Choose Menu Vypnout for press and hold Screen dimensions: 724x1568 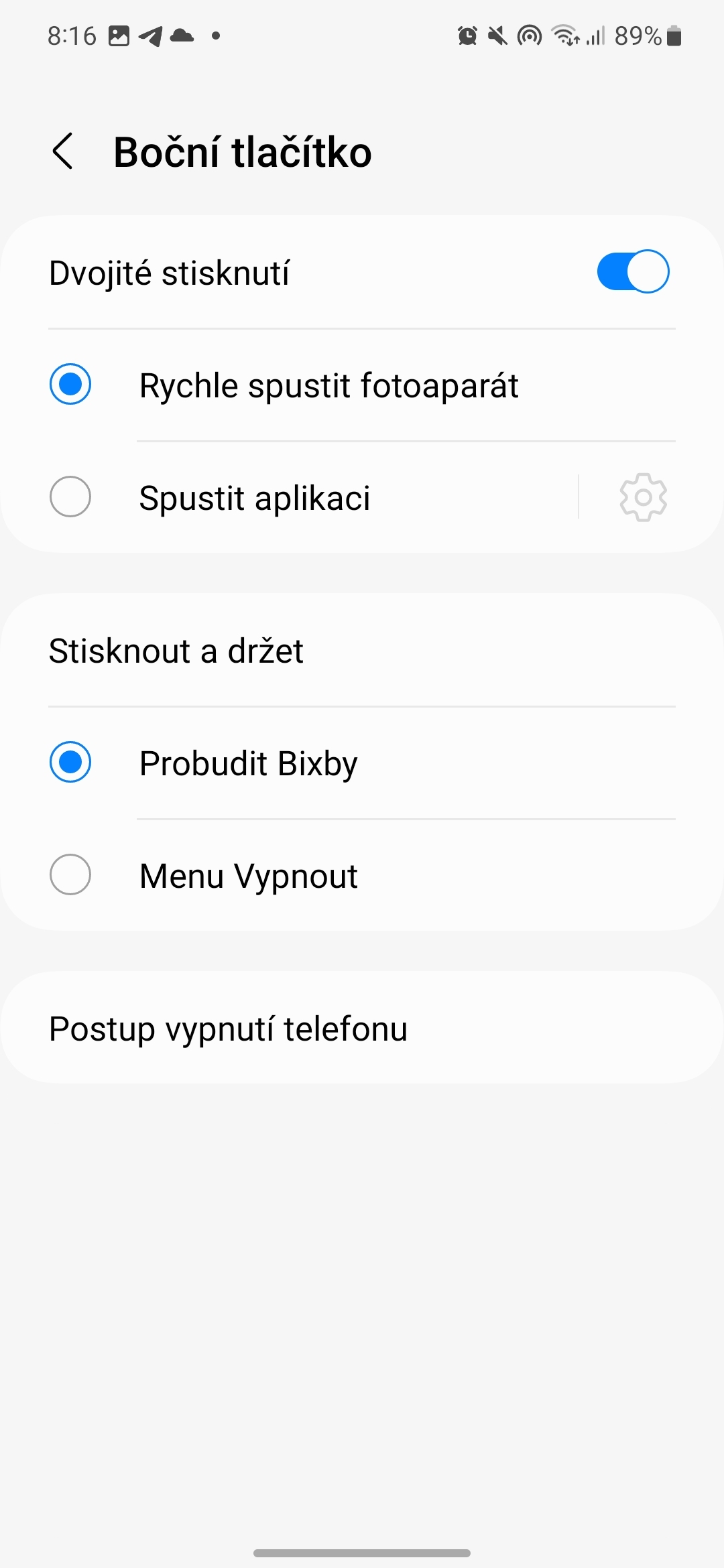click(70, 875)
